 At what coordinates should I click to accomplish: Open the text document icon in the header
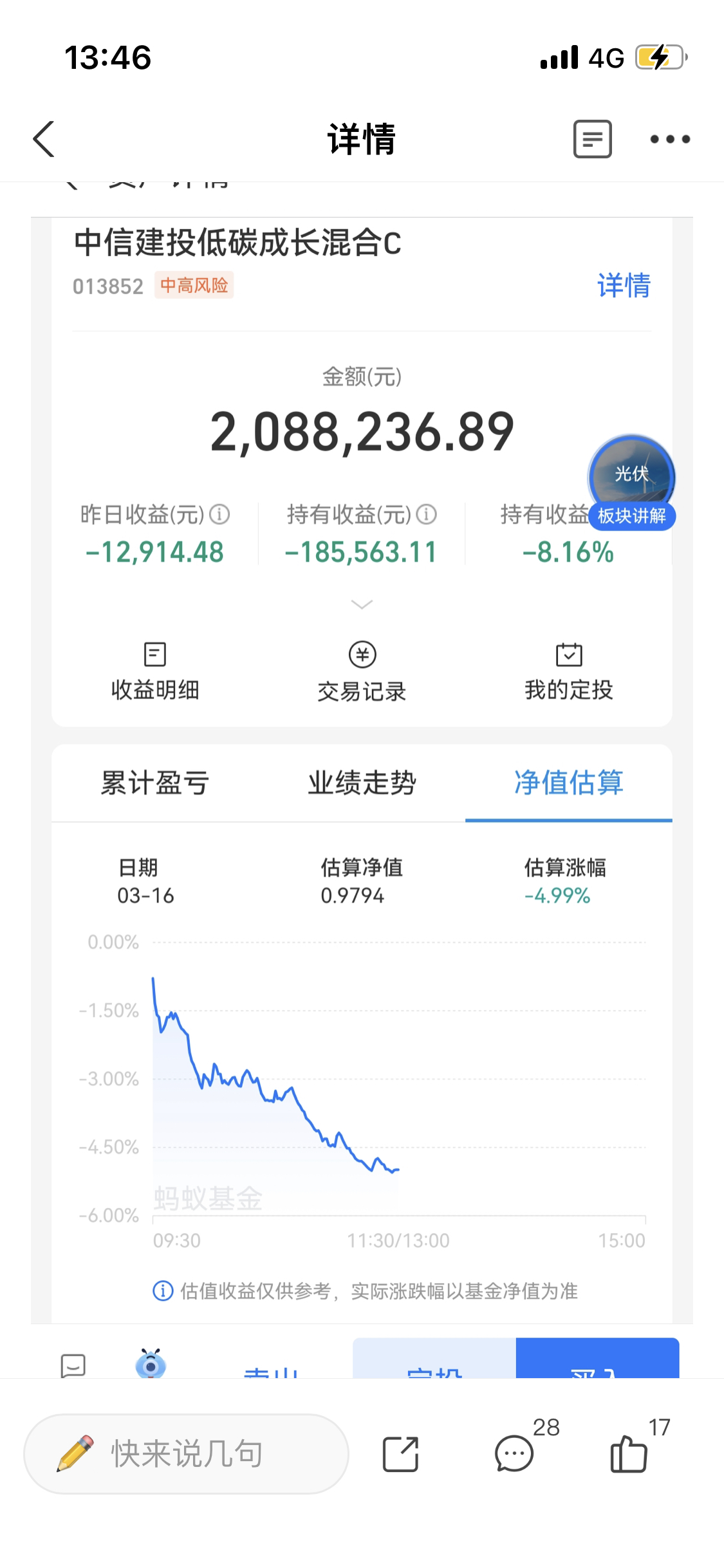(x=592, y=139)
